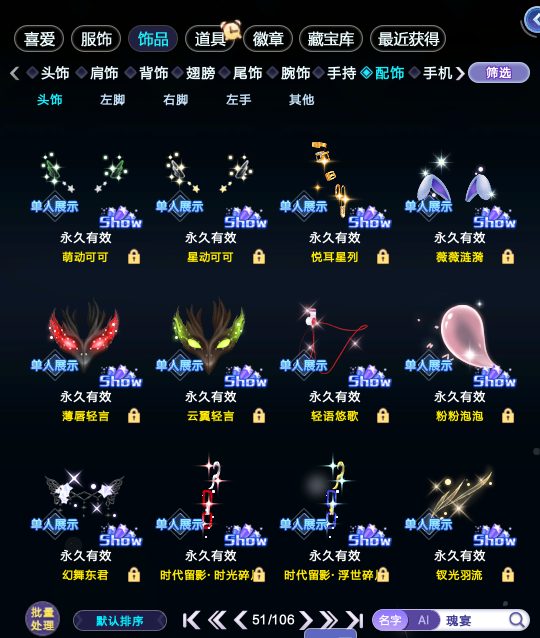540x638 pixels.
Task: Switch to the 左脚 sub-tab
Action: (x=112, y=100)
